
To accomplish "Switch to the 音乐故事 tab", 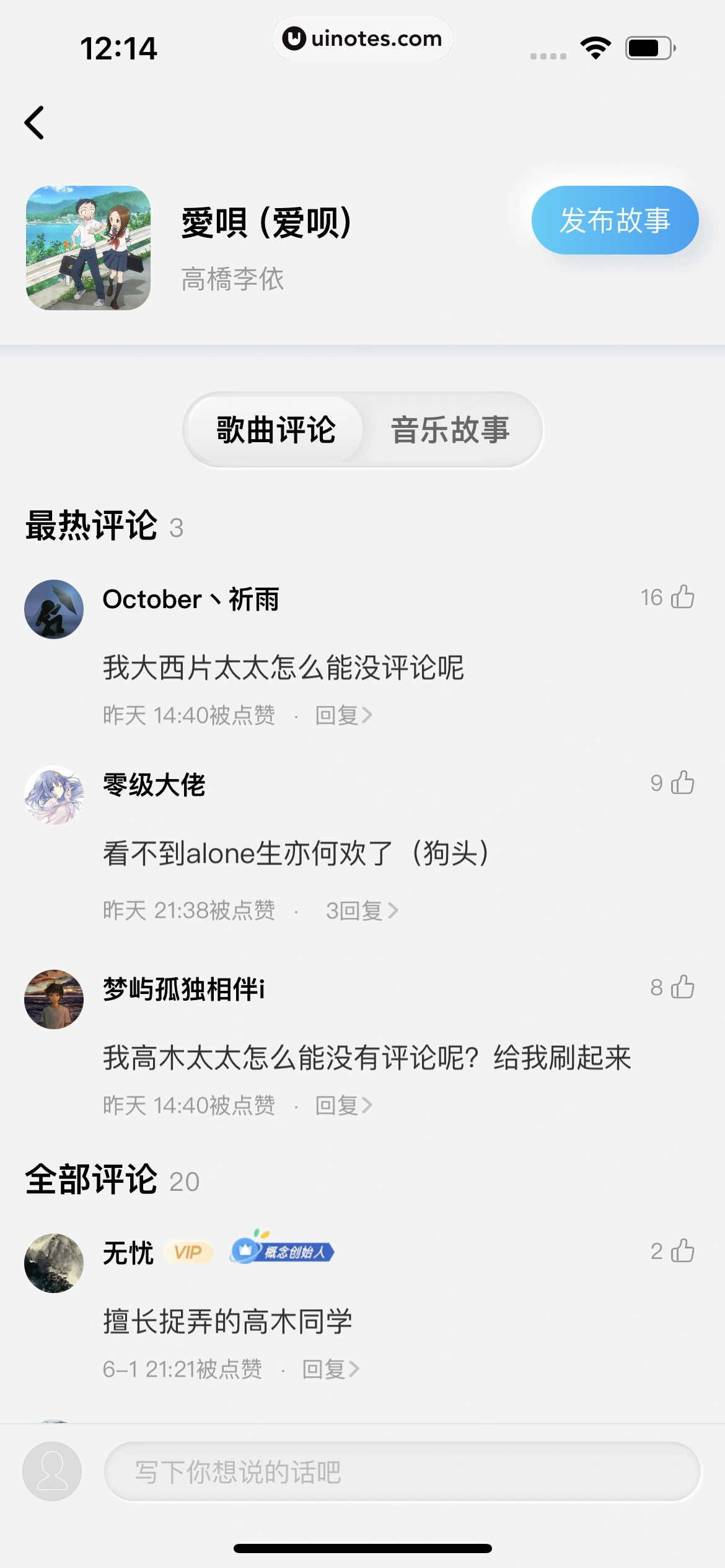I will (x=450, y=430).
